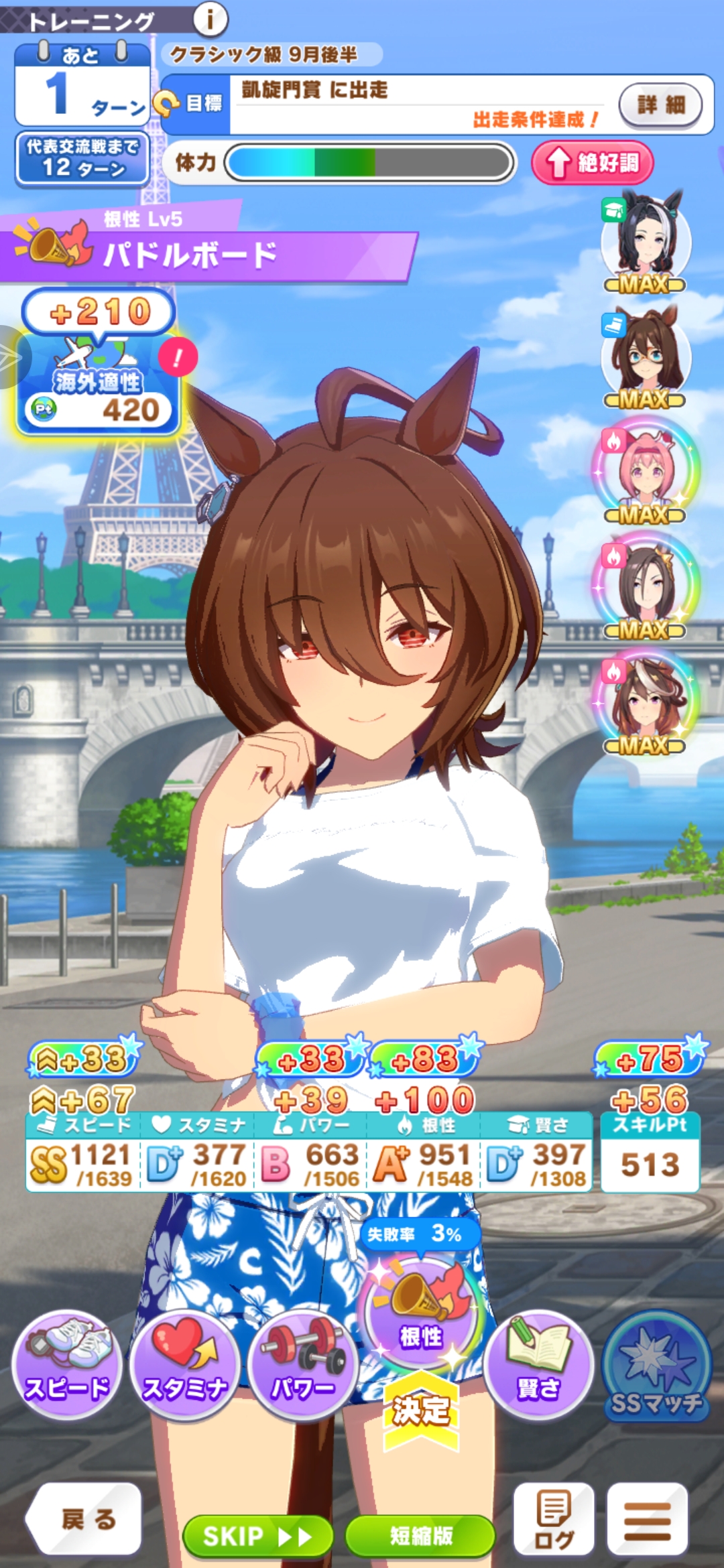Go back with the 戻る button
Image resolution: width=724 pixels, height=1568 pixels.
(87, 1518)
